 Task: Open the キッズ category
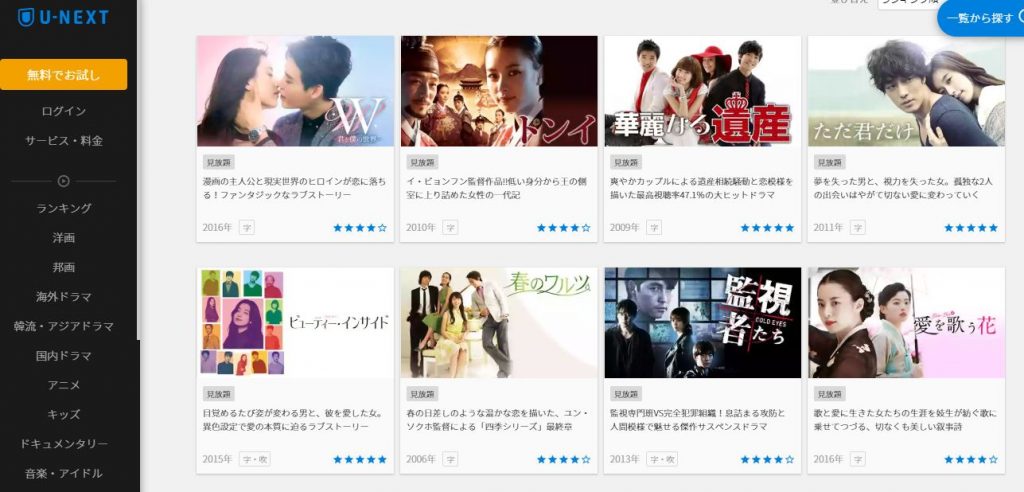[x=64, y=414]
